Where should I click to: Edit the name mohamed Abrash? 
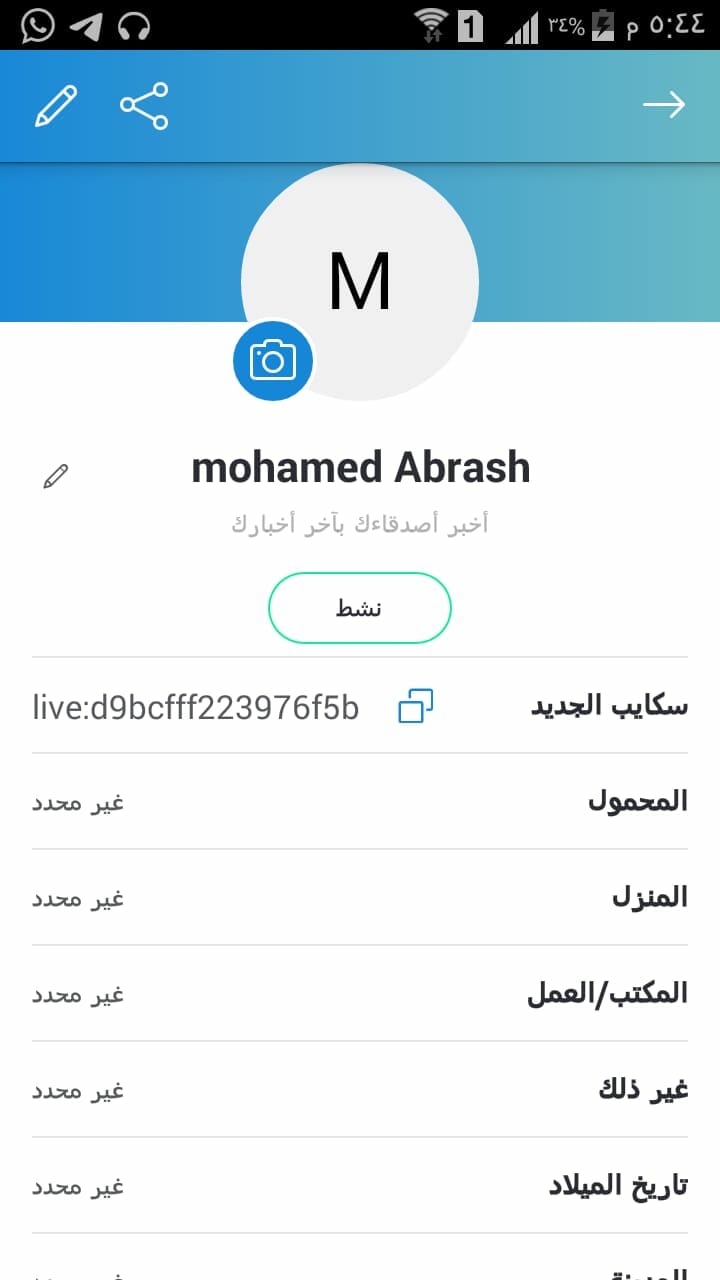[56, 476]
